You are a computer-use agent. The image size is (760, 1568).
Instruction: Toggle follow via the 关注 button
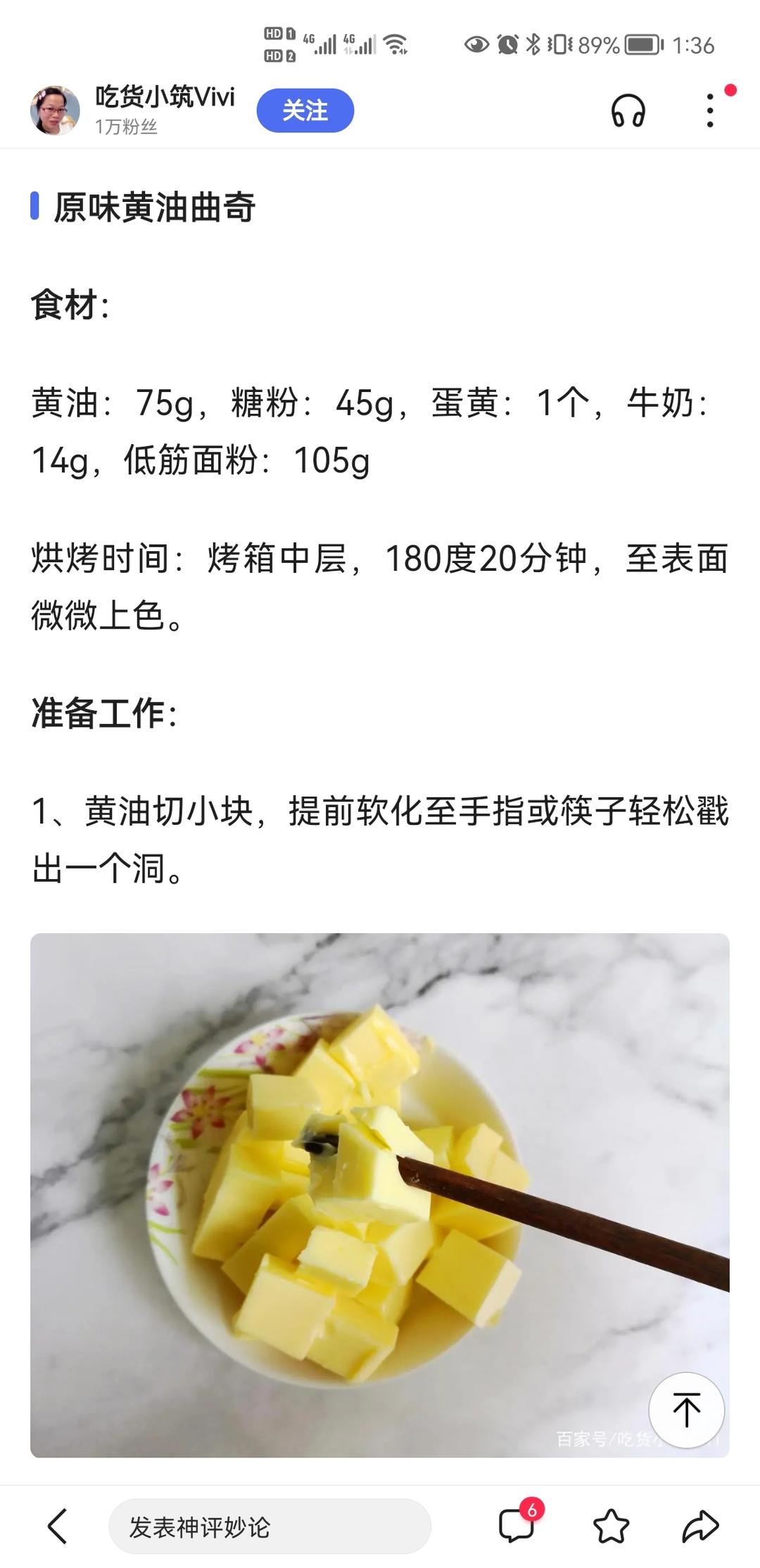pos(305,110)
